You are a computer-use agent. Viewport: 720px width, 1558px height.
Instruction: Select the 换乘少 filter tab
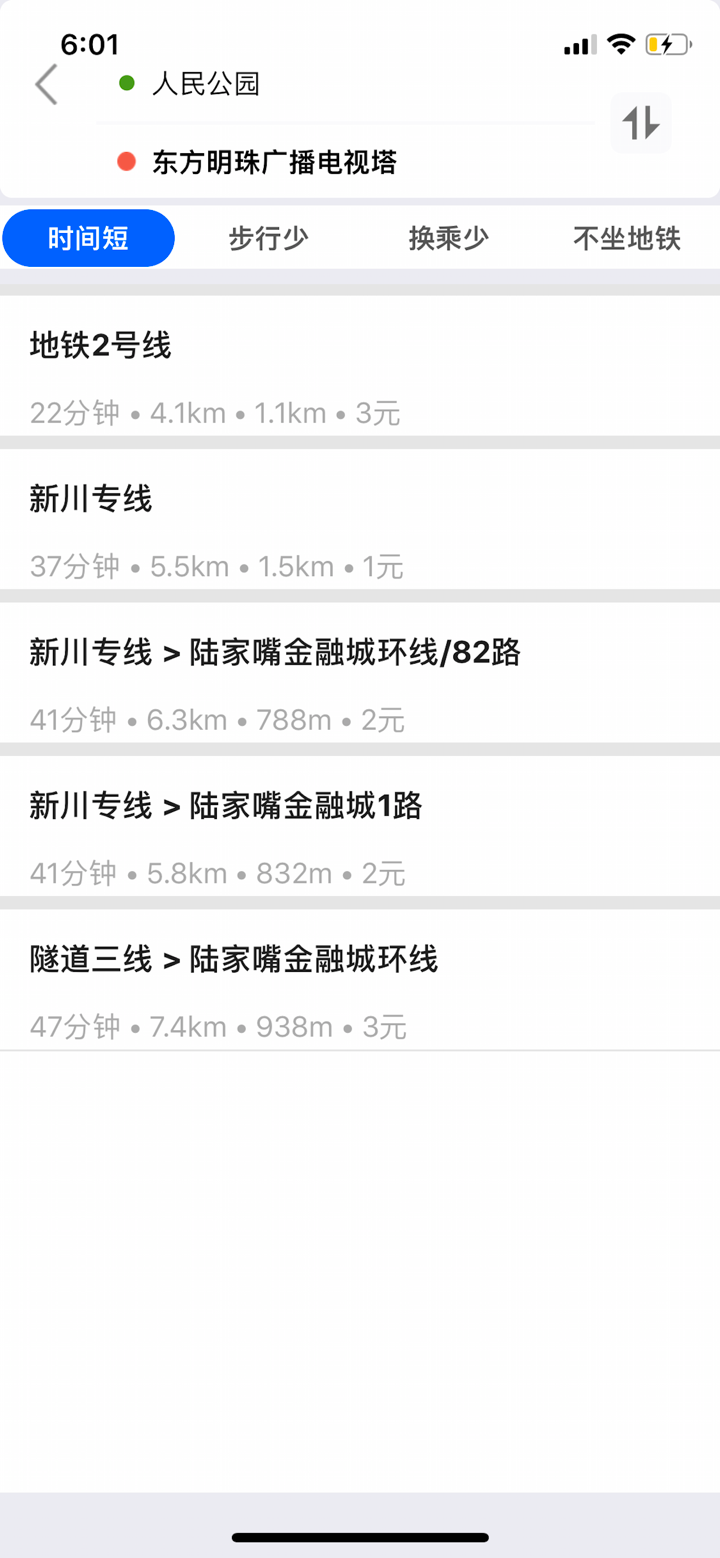point(447,238)
